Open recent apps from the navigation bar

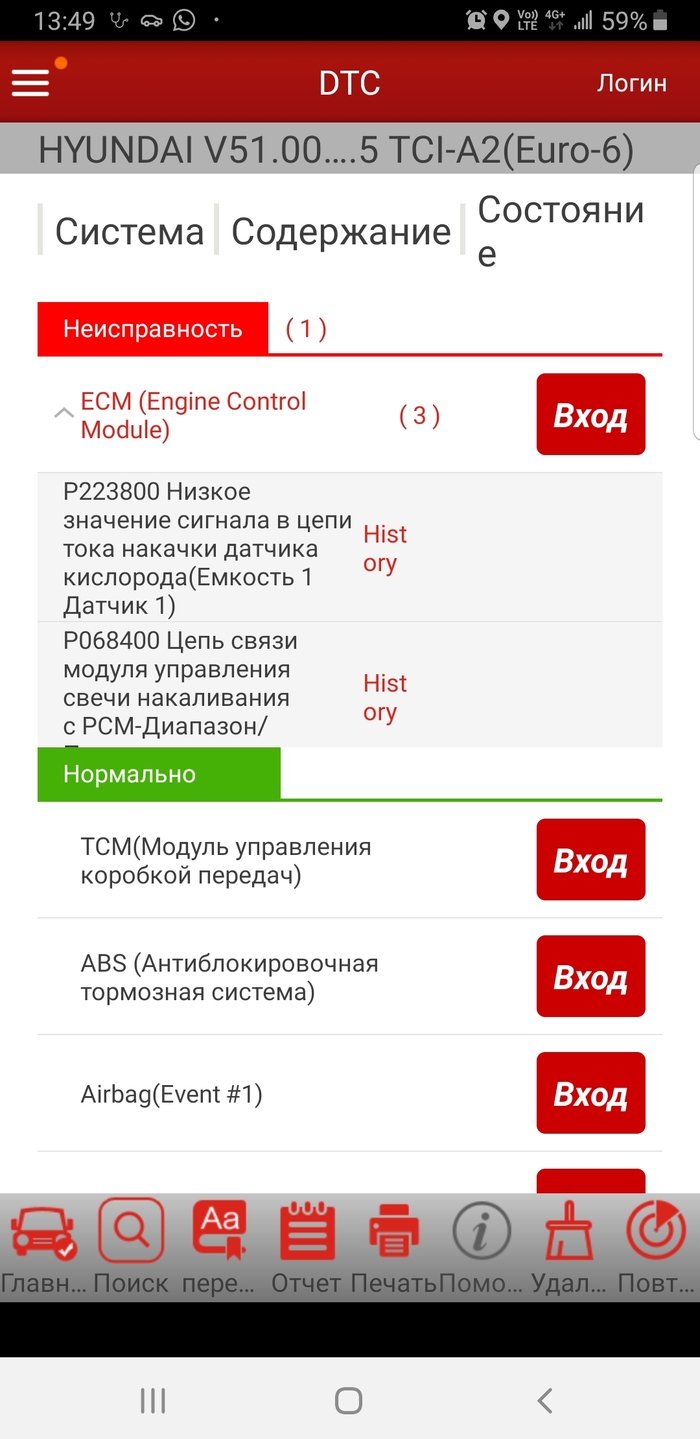coord(153,1401)
